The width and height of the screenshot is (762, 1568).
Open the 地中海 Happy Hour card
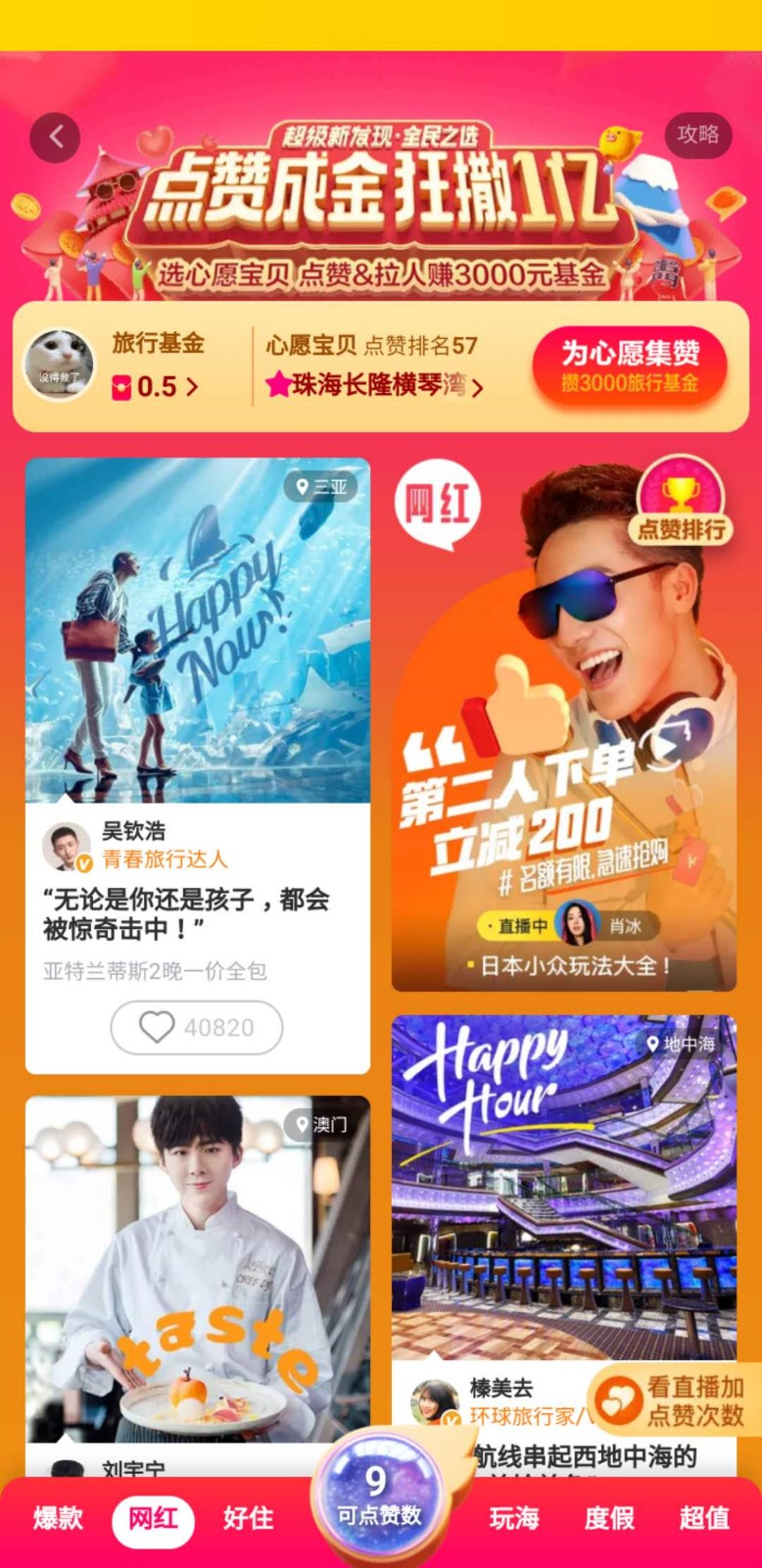point(564,1188)
